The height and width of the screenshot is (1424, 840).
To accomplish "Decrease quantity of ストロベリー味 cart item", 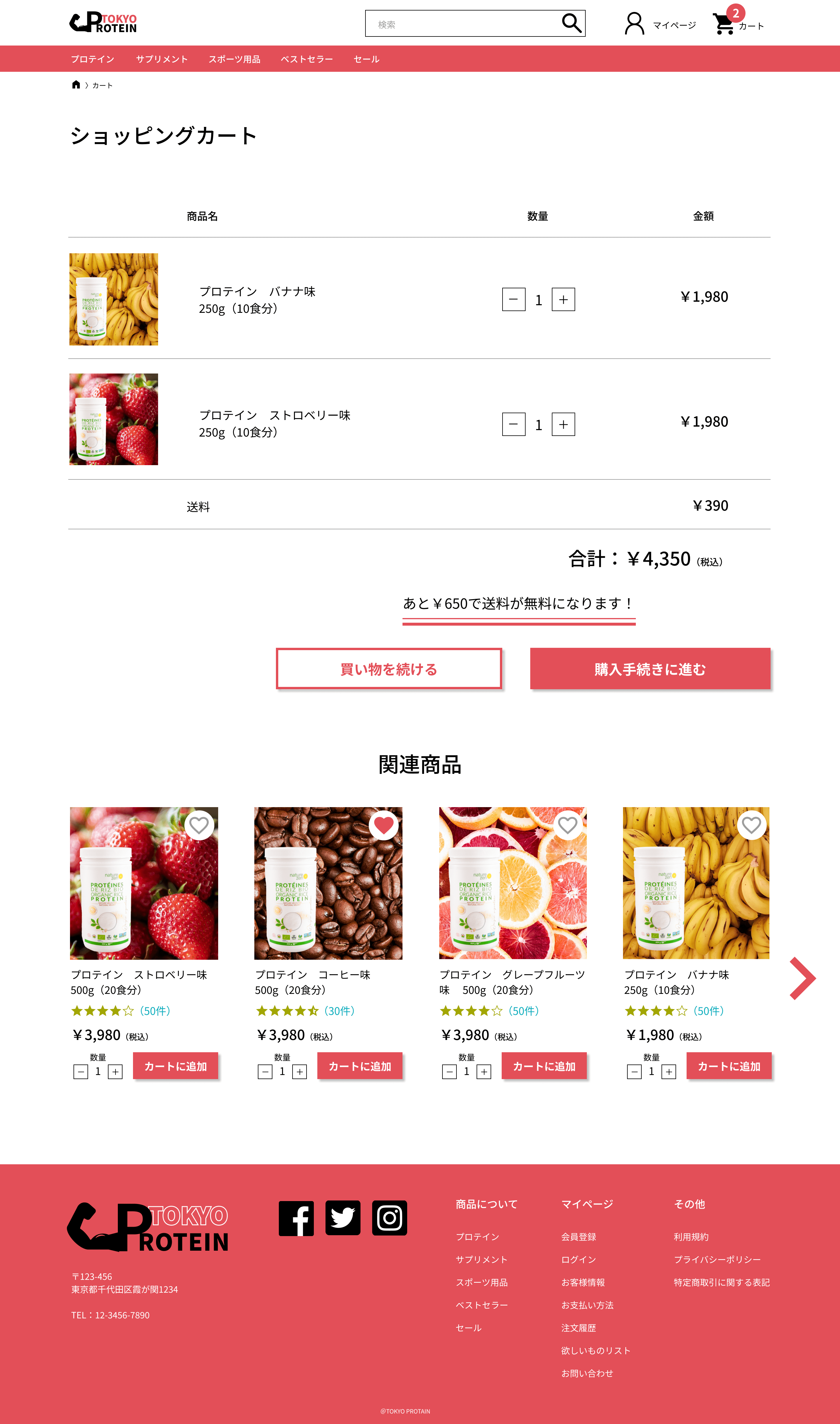I will click(513, 424).
